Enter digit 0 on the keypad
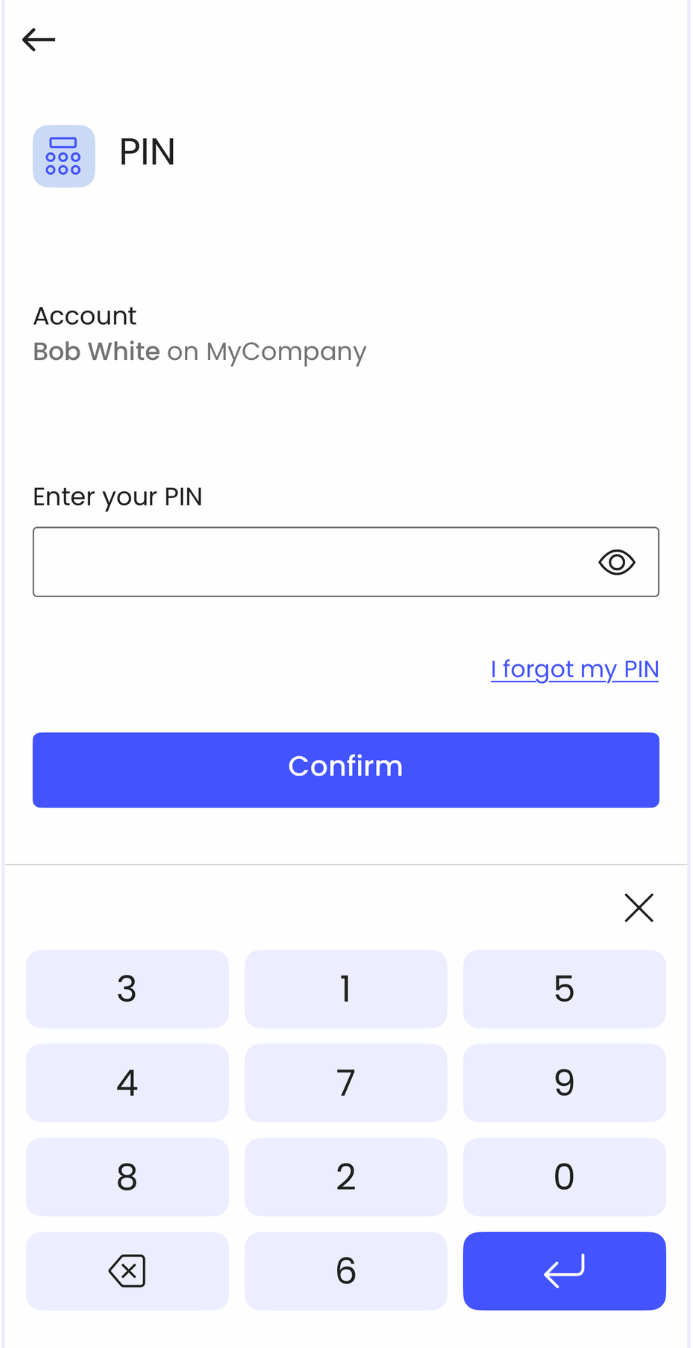The image size is (693, 1348). (x=564, y=1177)
